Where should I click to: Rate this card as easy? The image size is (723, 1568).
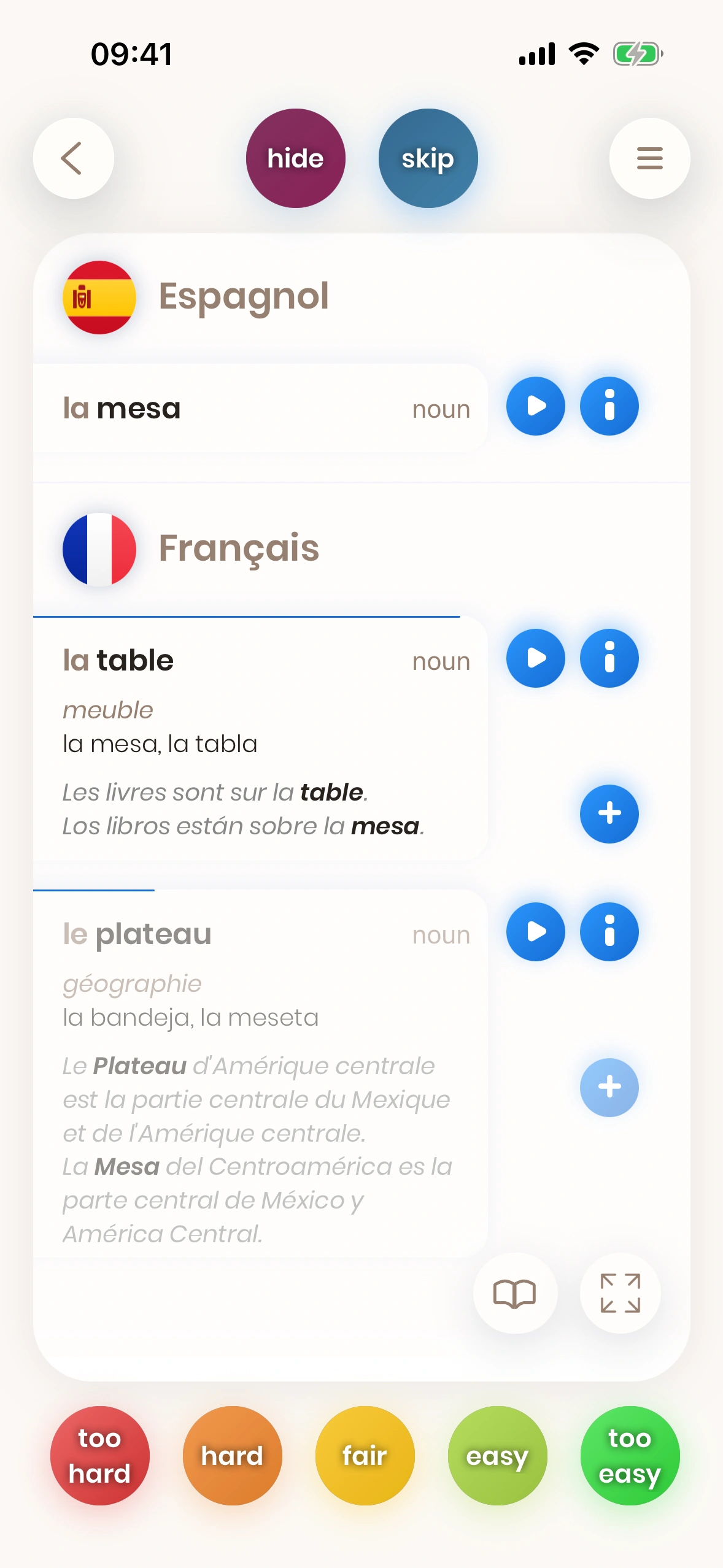point(497,1455)
